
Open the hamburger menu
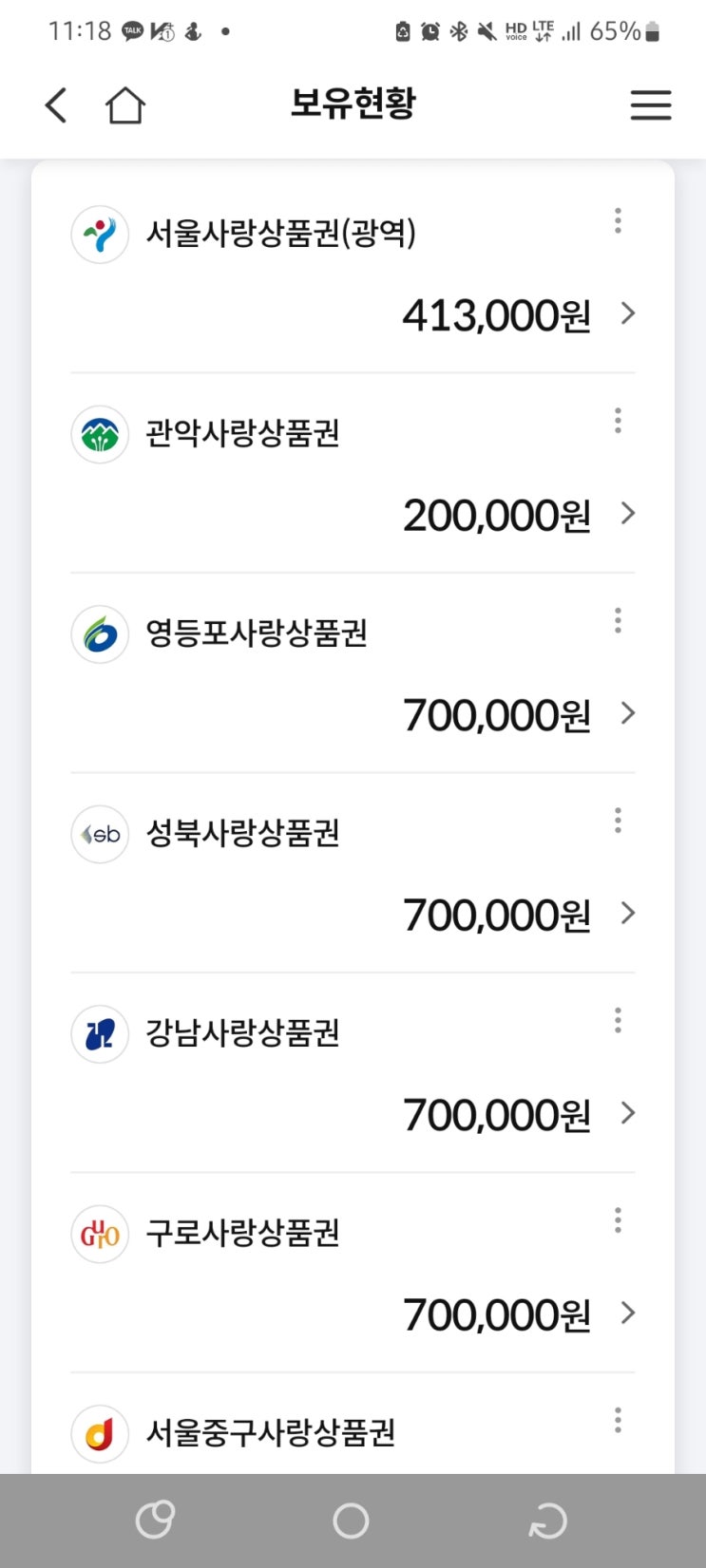651,104
